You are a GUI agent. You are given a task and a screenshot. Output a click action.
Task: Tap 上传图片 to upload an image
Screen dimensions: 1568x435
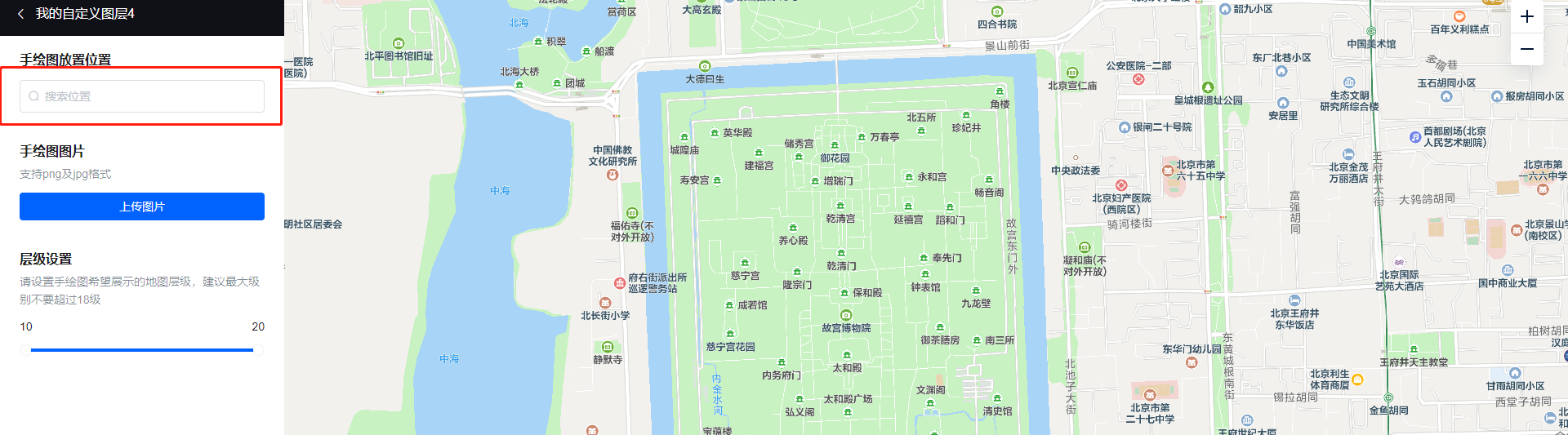tap(142, 206)
